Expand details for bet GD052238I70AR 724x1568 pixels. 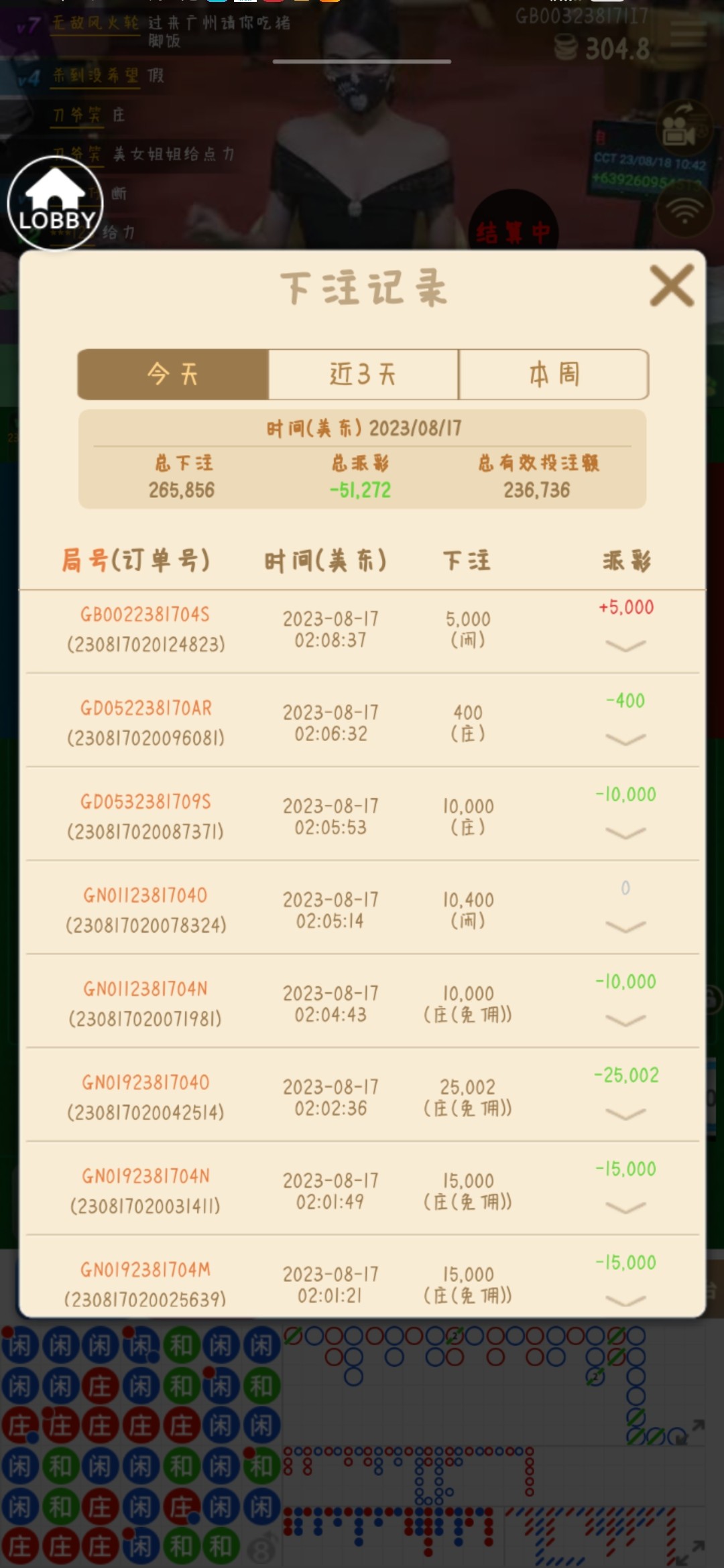click(x=625, y=739)
